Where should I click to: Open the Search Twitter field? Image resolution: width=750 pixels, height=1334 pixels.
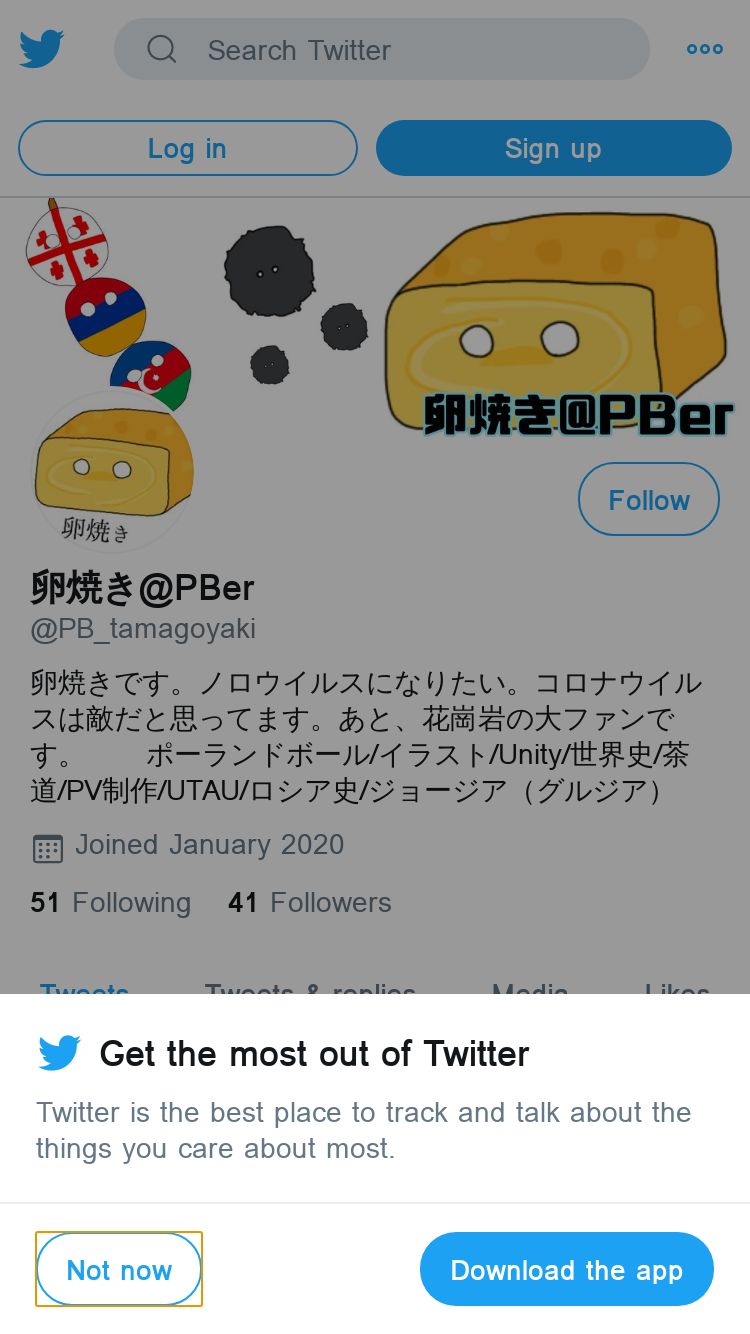tap(382, 49)
